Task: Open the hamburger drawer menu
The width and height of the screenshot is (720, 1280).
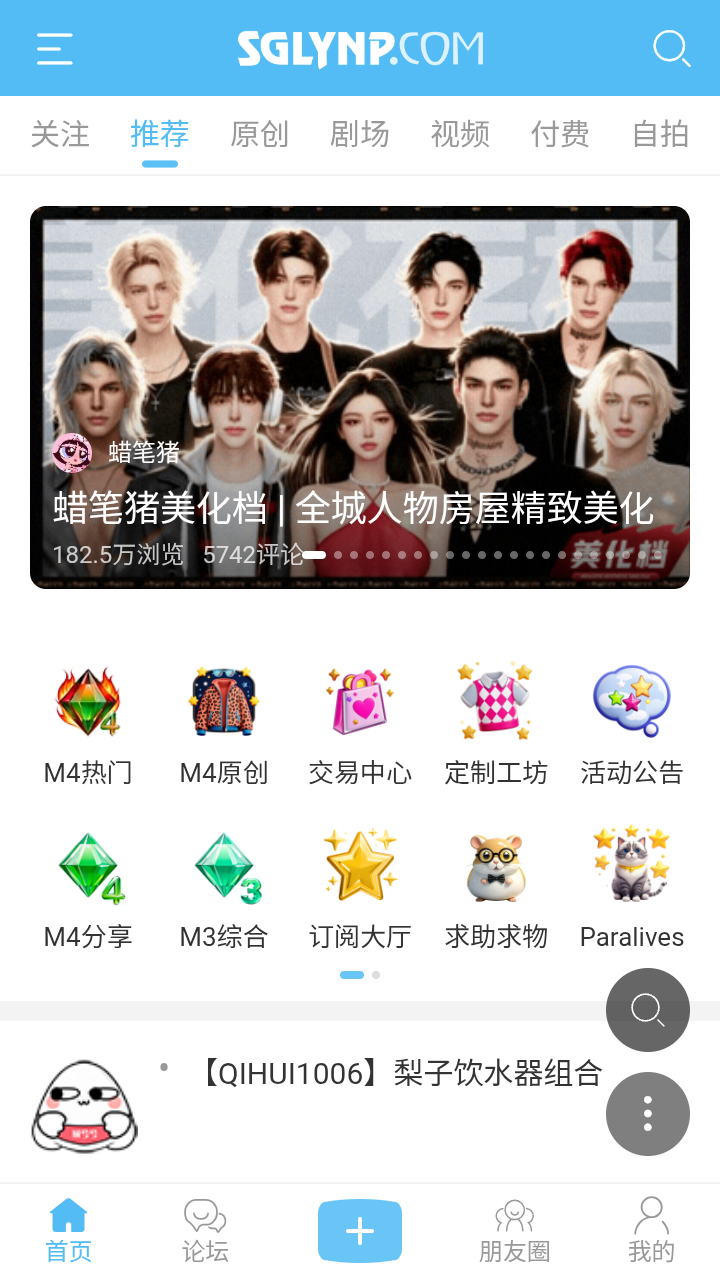Action: (55, 48)
